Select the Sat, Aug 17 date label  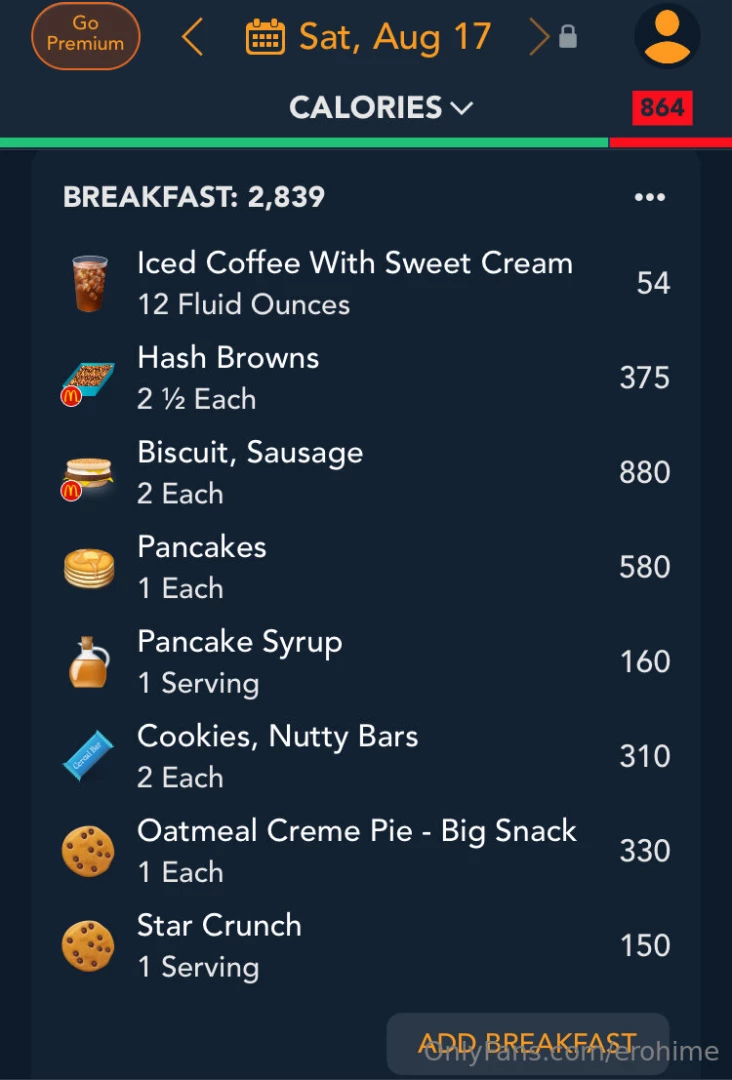point(394,35)
